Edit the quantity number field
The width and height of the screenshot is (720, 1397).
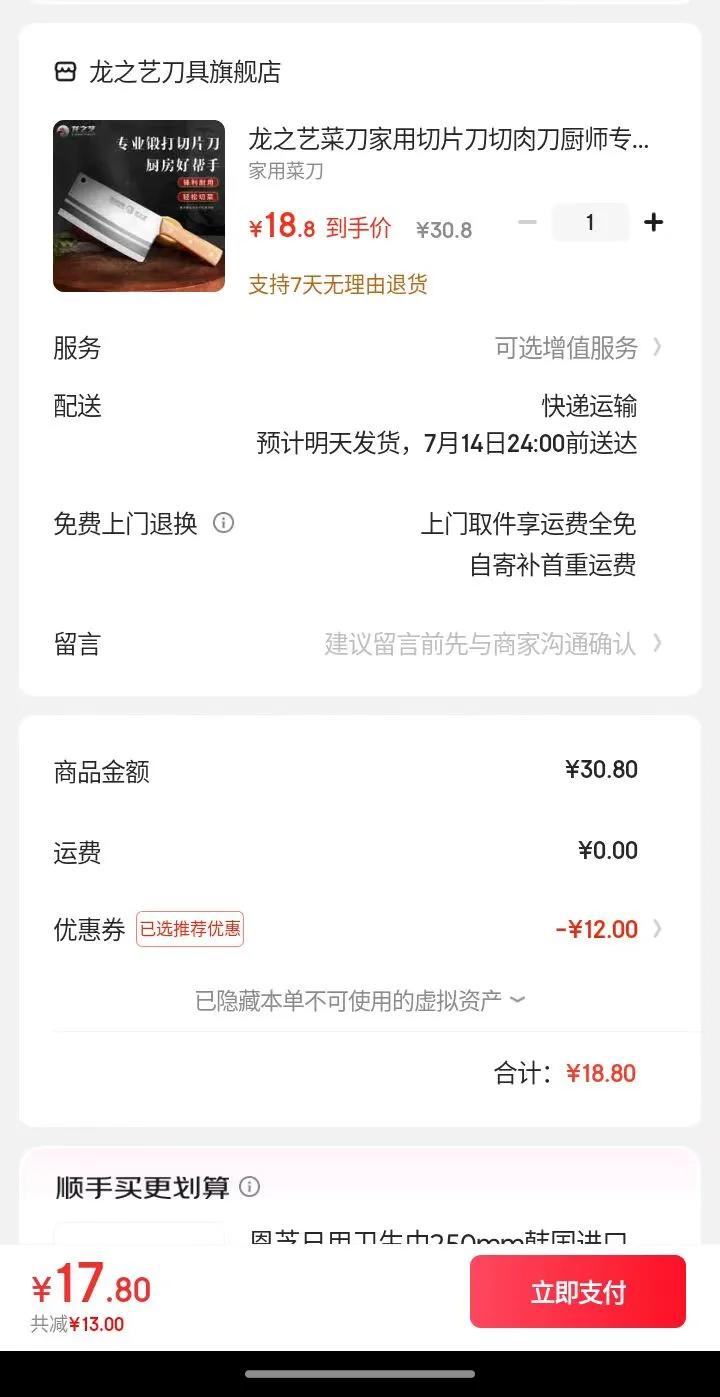(x=590, y=222)
